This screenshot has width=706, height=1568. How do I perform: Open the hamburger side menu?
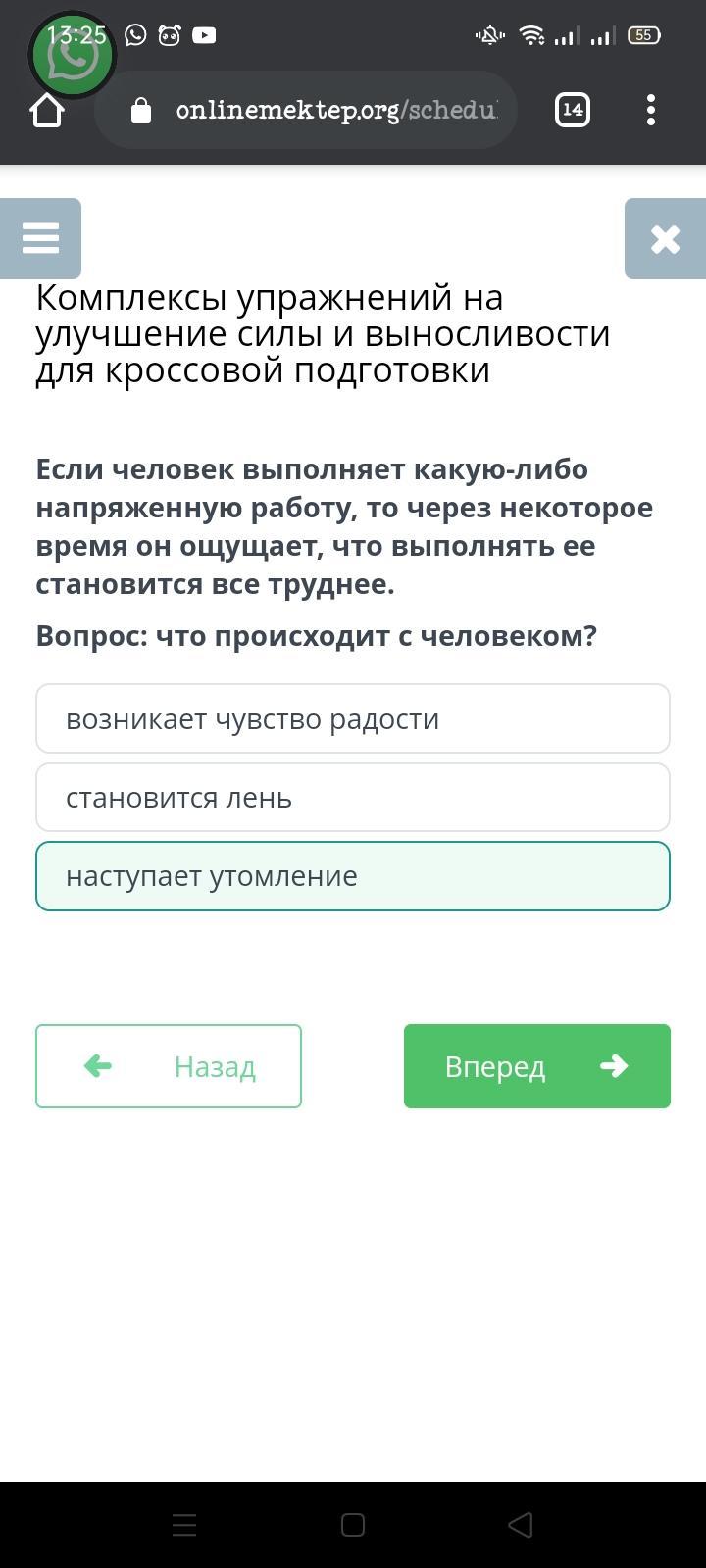coord(40,238)
